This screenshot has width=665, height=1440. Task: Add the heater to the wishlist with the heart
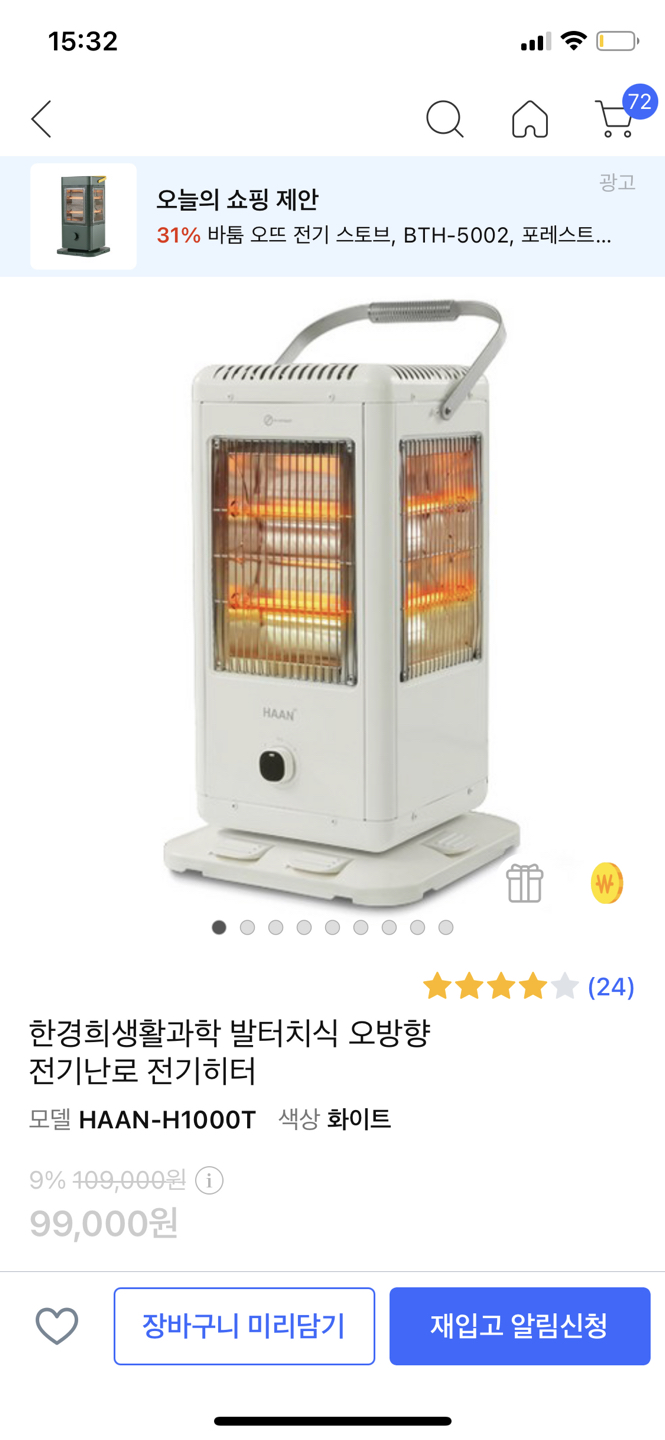(x=57, y=1326)
